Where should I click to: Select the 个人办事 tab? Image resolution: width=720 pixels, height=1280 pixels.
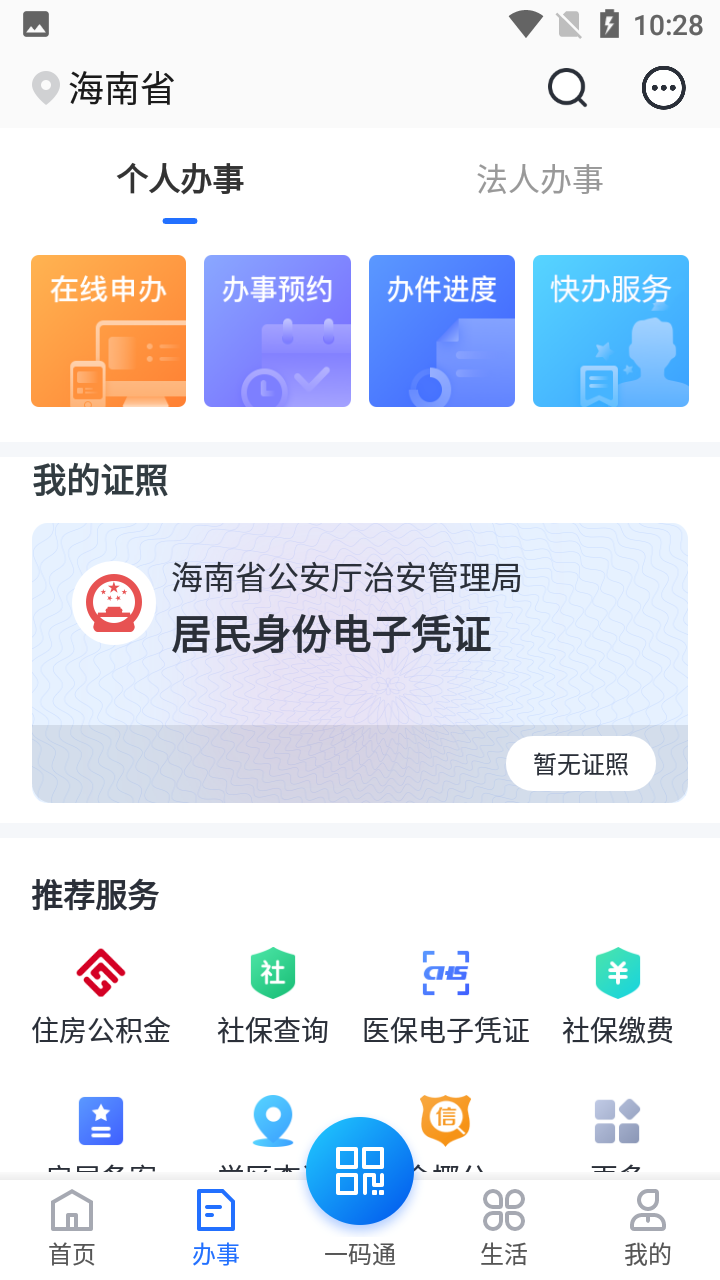point(180,180)
